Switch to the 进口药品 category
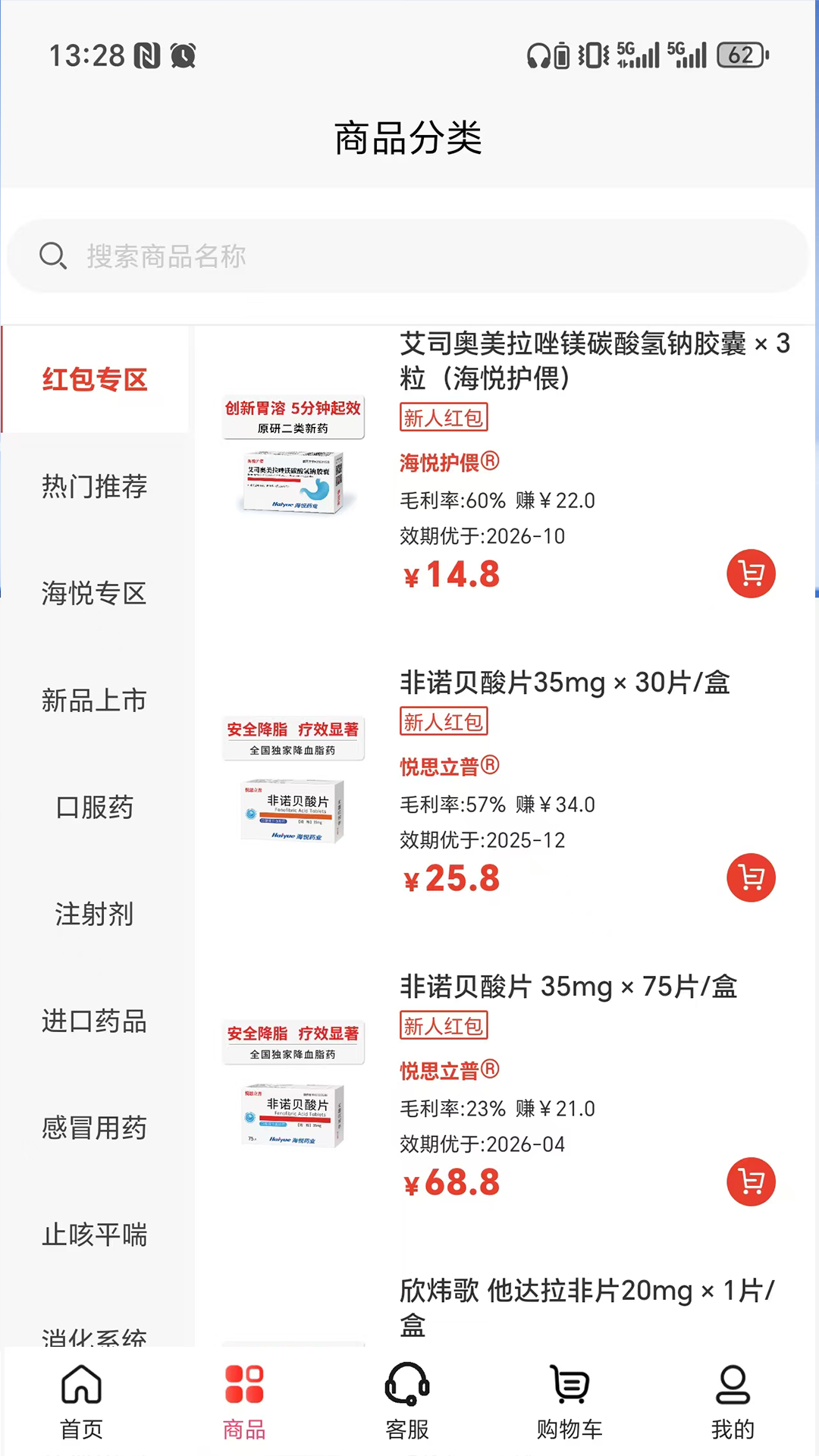Image resolution: width=819 pixels, height=1456 pixels. point(95,1021)
